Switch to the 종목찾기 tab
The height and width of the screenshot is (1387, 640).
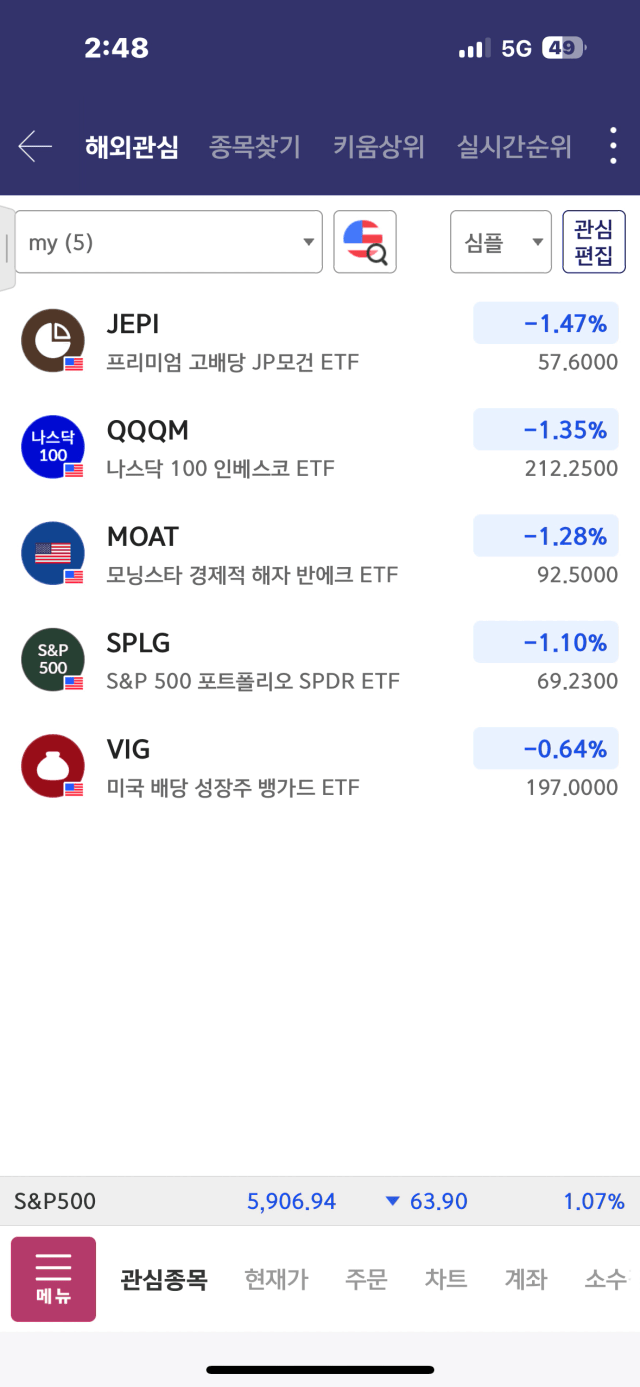coord(255,147)
